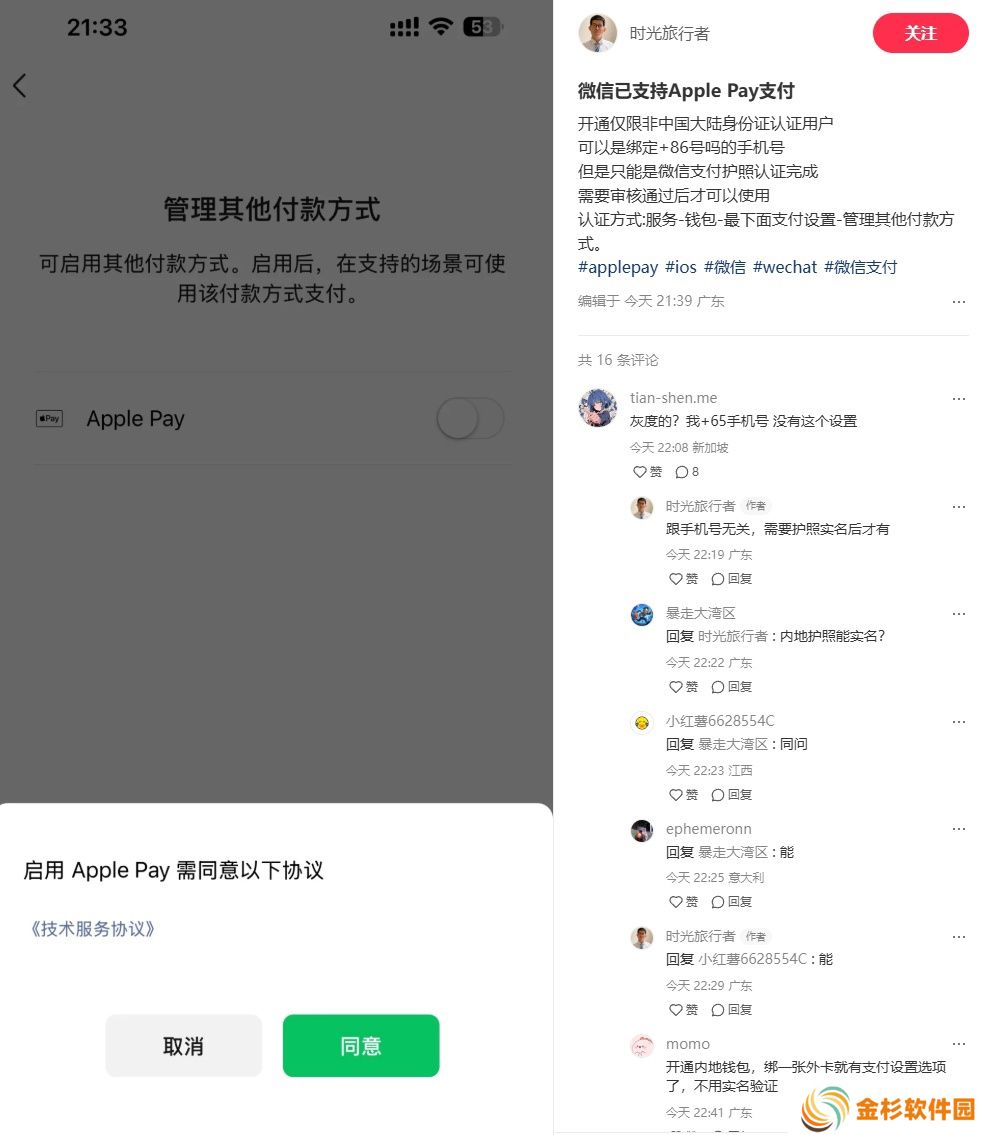
Task: Open tian-shen.me's profile avatar
Action: 598,408
